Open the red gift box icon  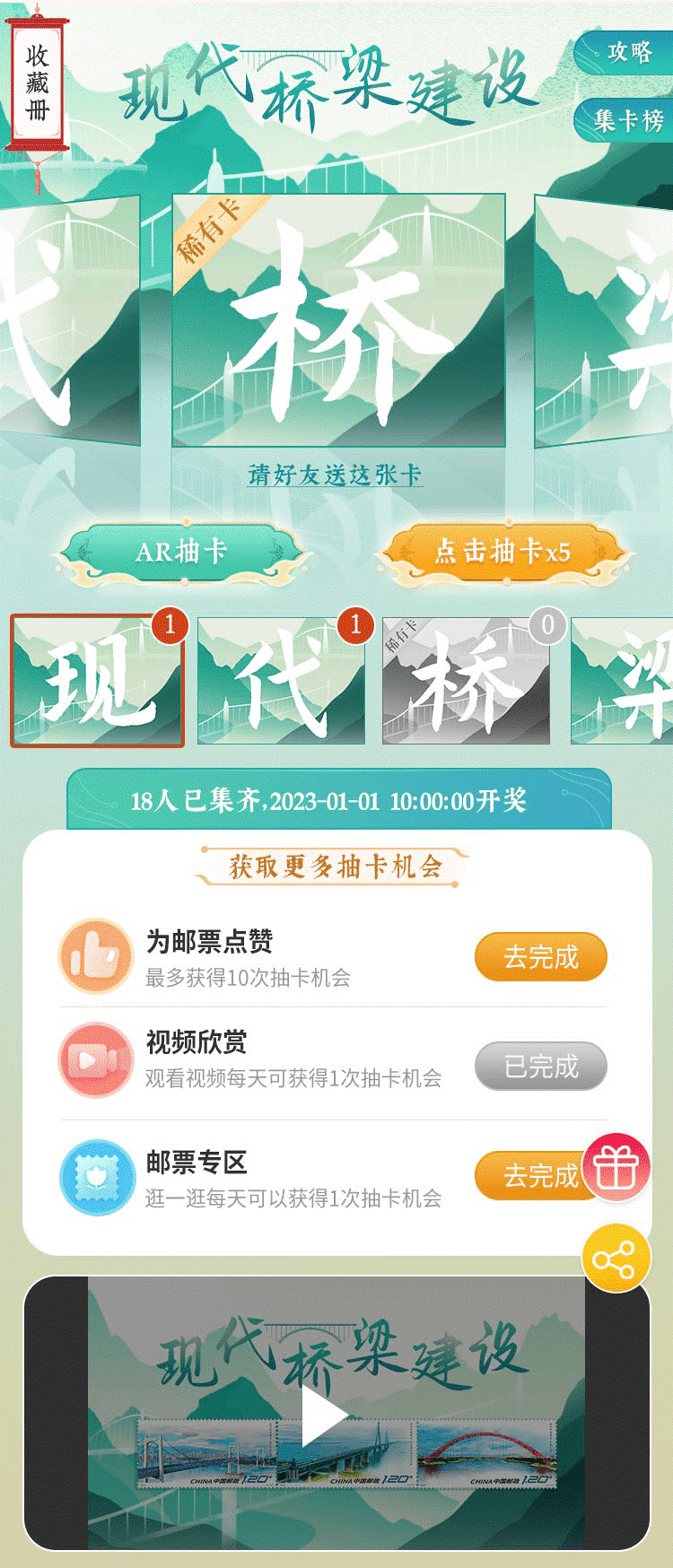[x=616, y=1168]
